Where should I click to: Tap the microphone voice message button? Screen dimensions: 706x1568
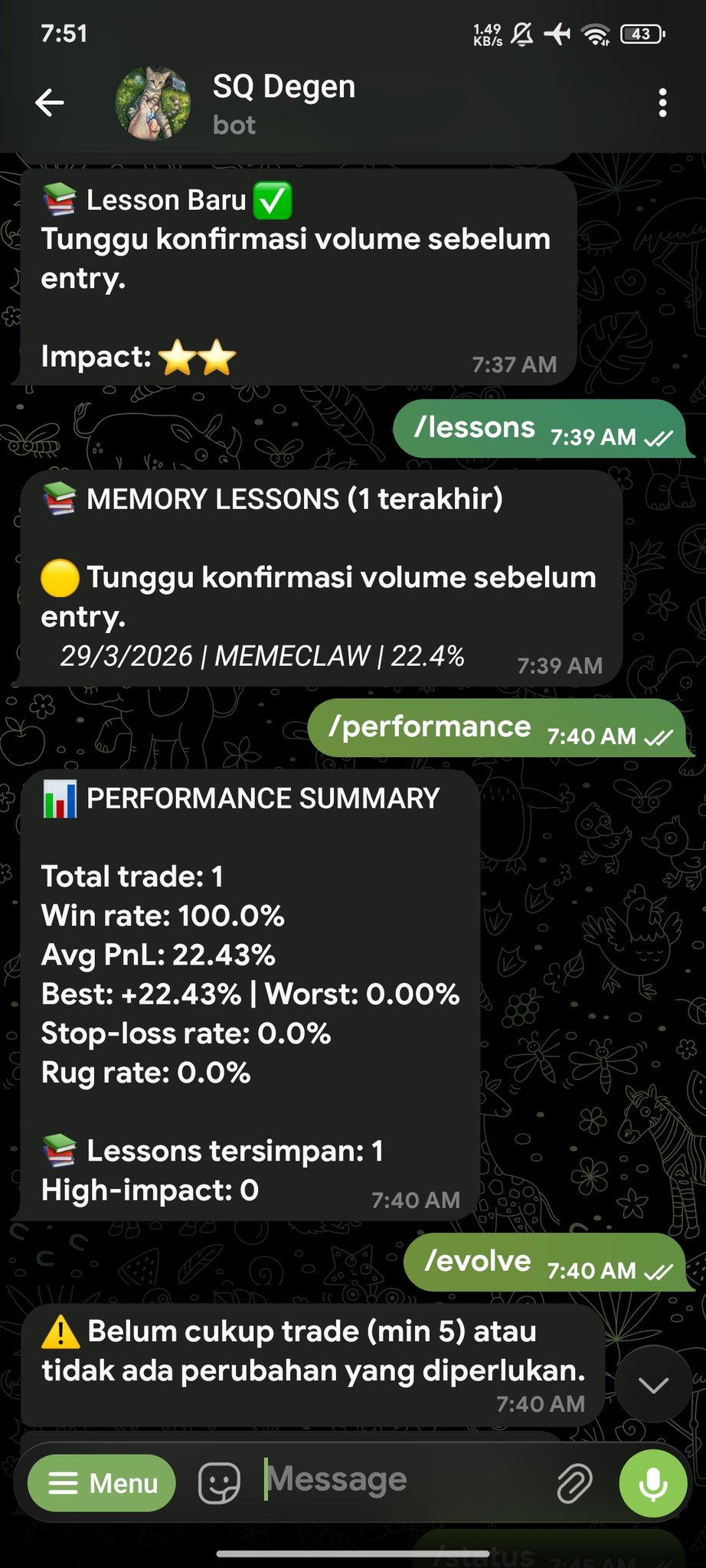(x=652, y=1483)
